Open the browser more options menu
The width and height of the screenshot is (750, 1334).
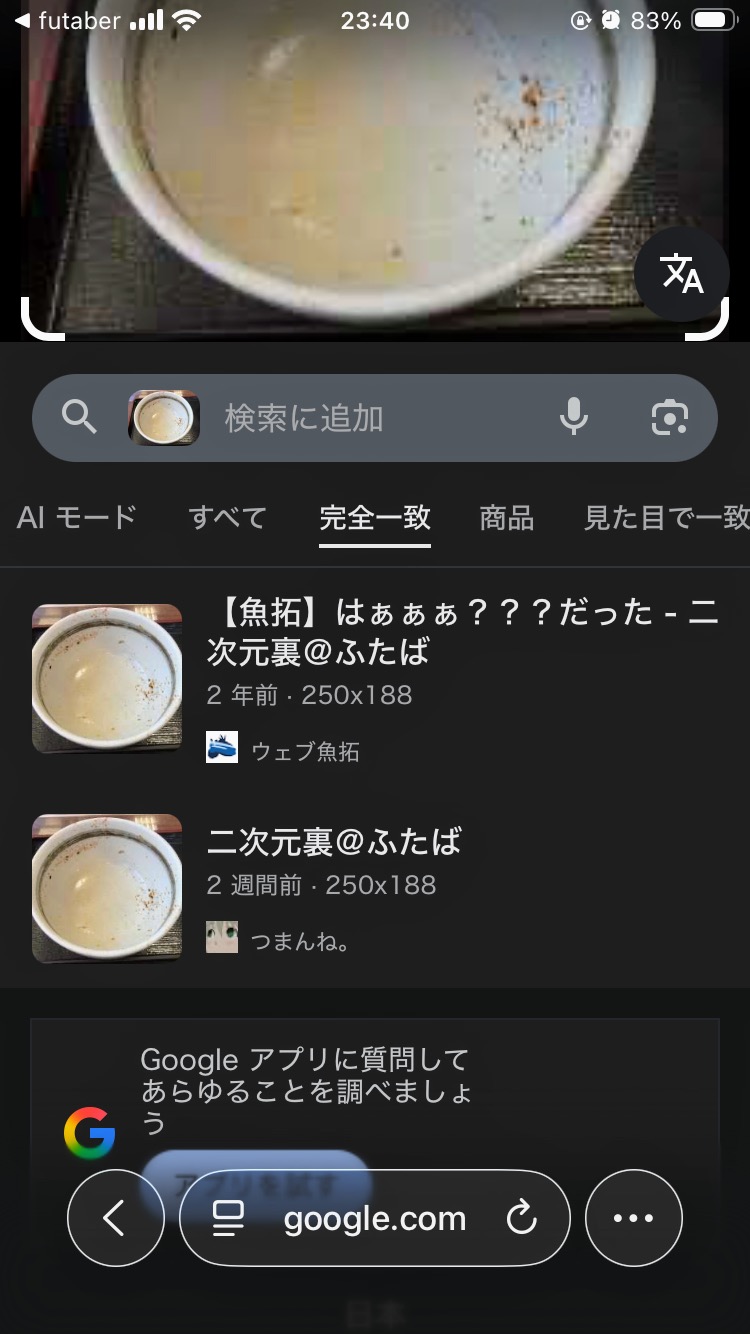pos(633,1218)
